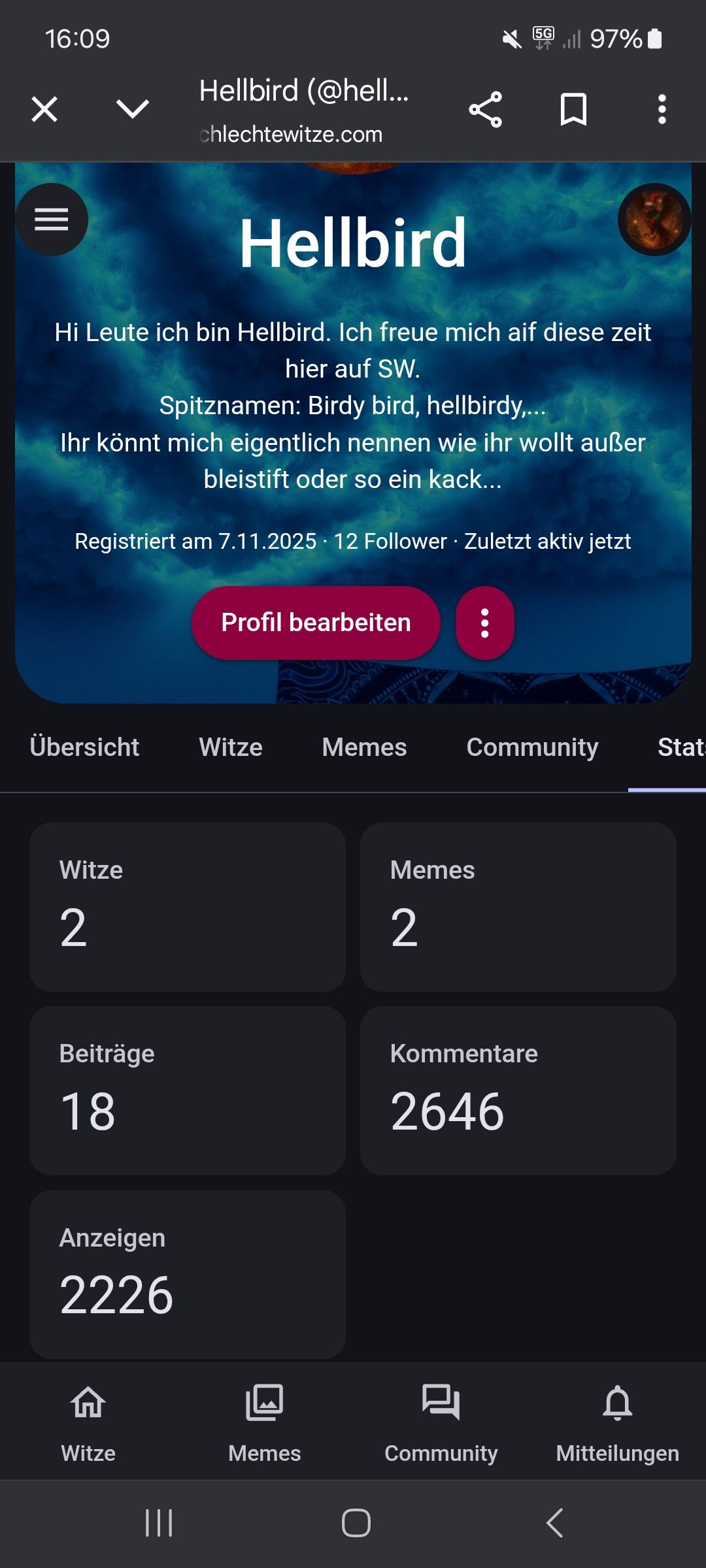Screen dimensions: 706x1568
Task: Expand the page info chevron
Action: click(x=133, y=109)
